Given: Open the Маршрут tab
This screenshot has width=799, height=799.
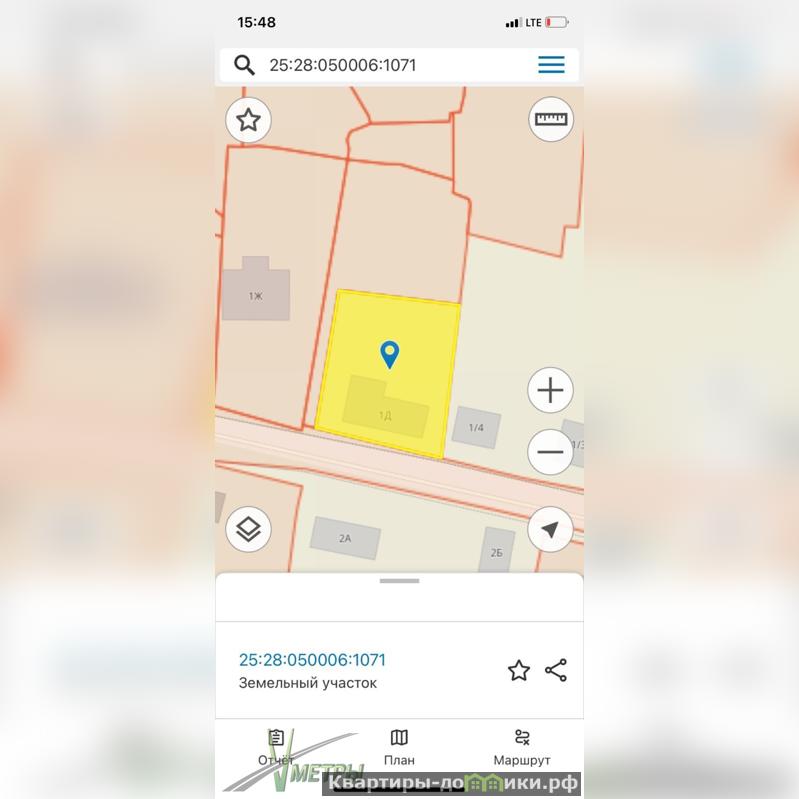Looking at the screenshot, I should [x=521, y=747].
